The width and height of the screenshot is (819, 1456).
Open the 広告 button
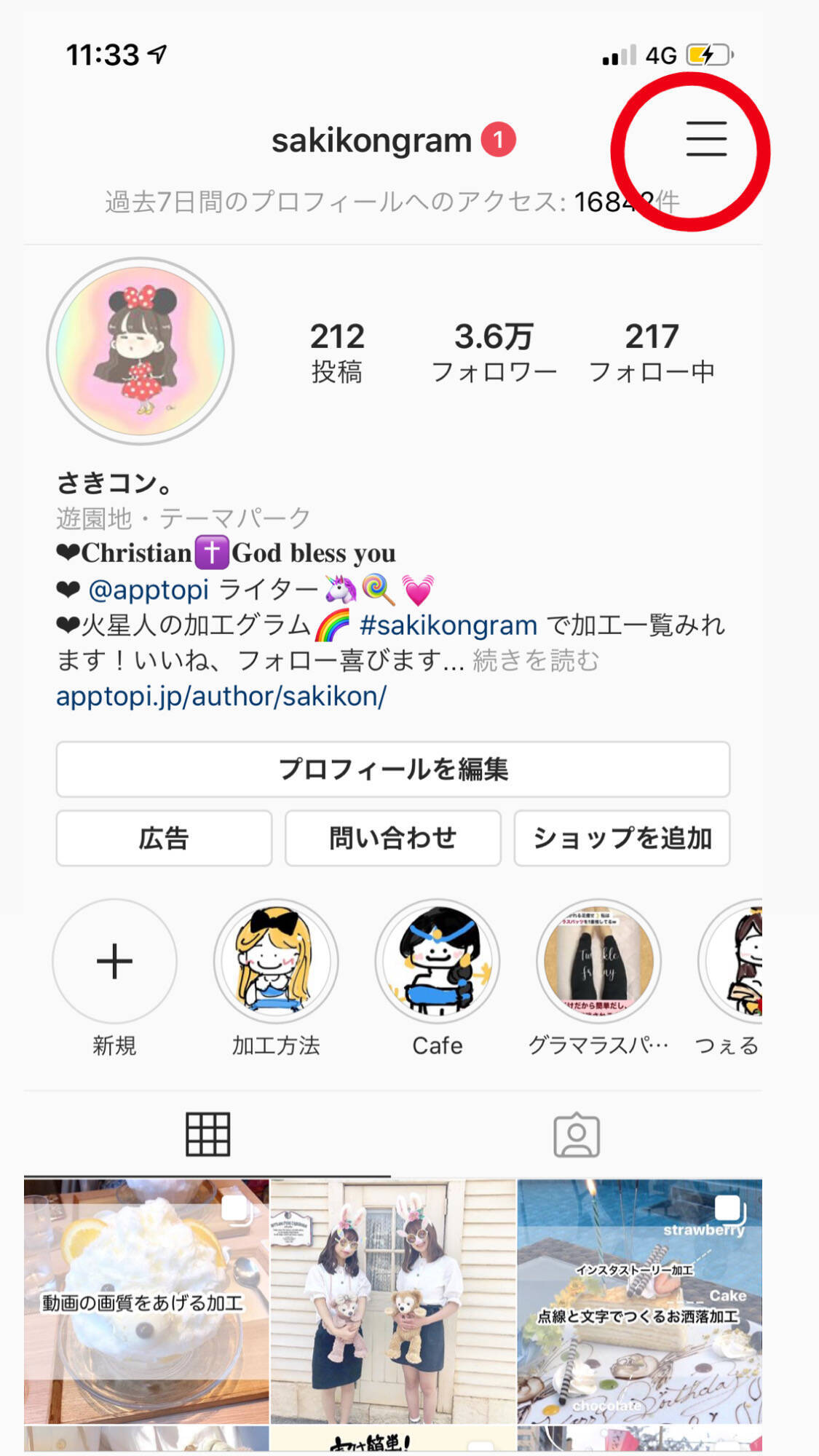[164, 839]
